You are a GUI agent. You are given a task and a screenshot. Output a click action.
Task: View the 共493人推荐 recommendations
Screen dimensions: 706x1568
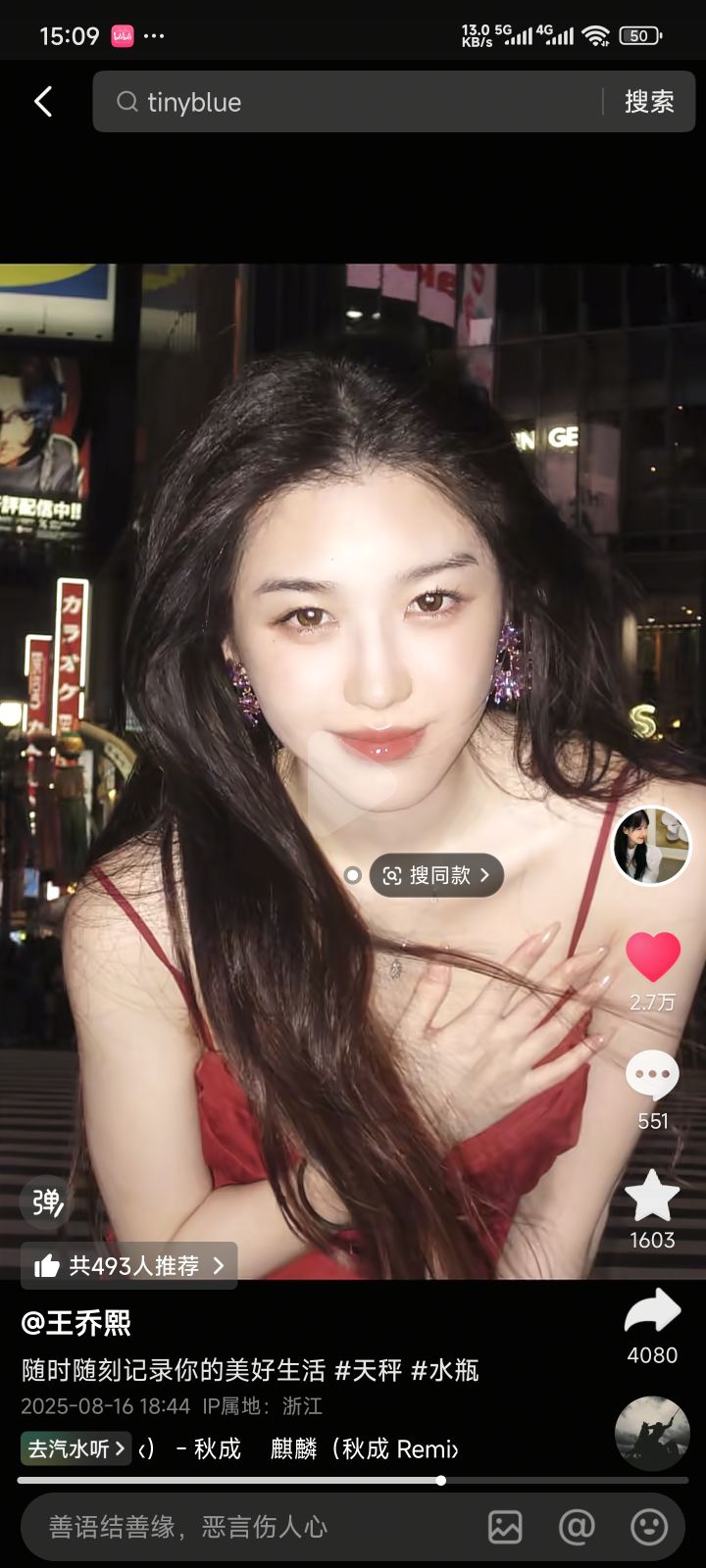pos(128,1265)
